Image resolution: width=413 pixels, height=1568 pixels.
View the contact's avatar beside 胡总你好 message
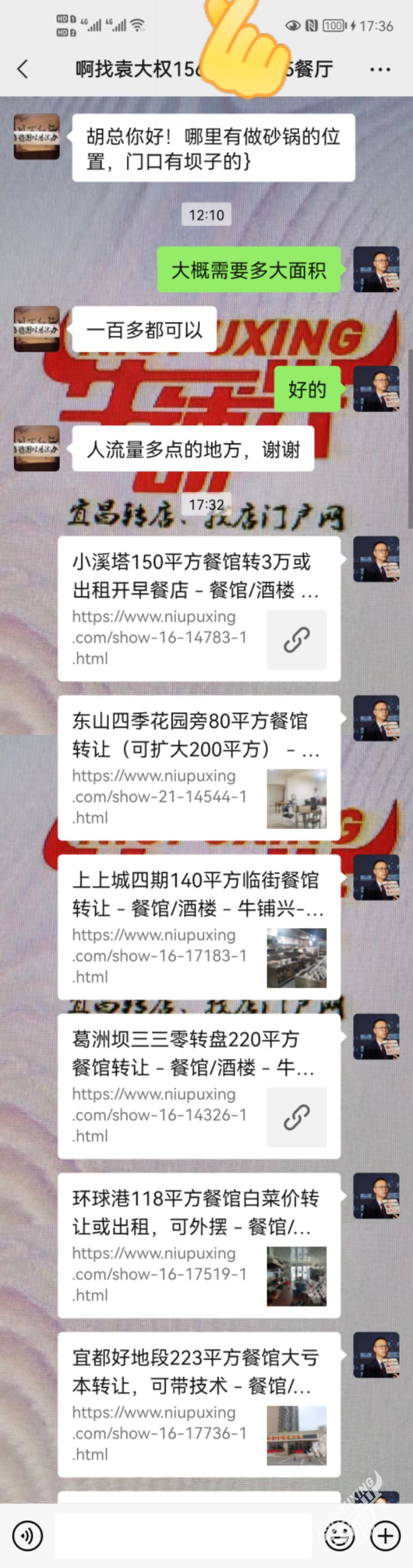click(37, 136)
